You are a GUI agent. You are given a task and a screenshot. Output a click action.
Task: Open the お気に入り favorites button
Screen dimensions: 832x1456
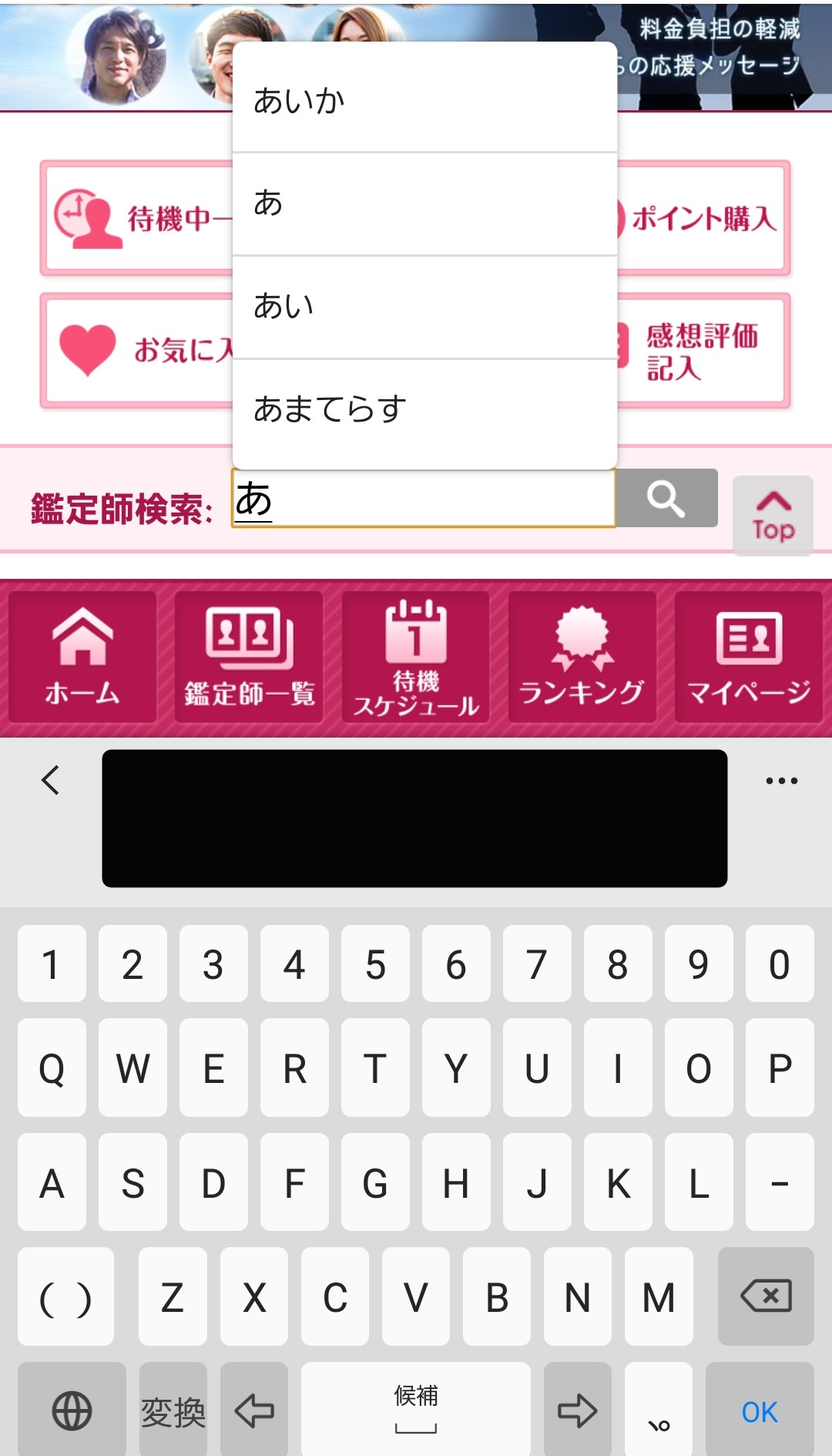(139, 351)
